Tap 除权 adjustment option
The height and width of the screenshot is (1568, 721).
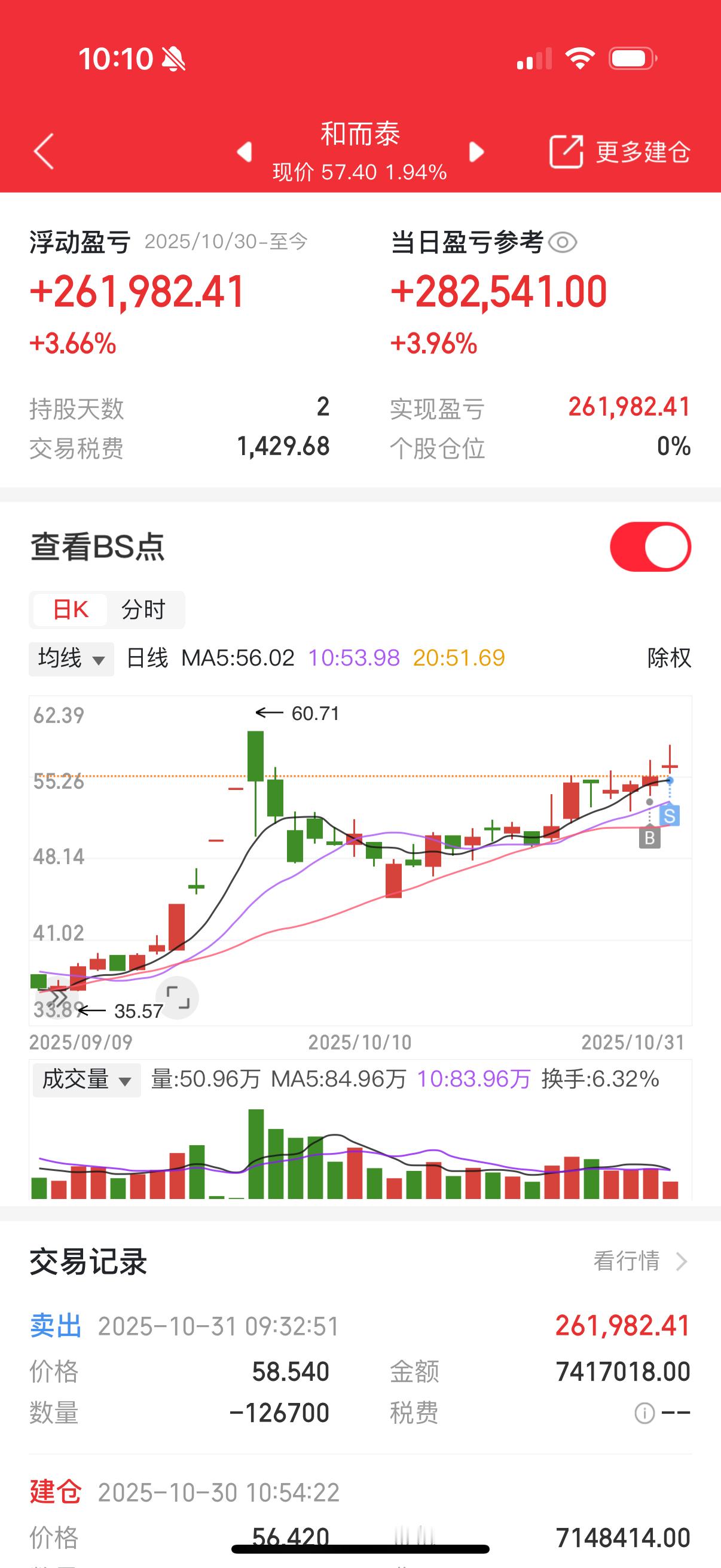pyautogui.click(x=668, y=658)
